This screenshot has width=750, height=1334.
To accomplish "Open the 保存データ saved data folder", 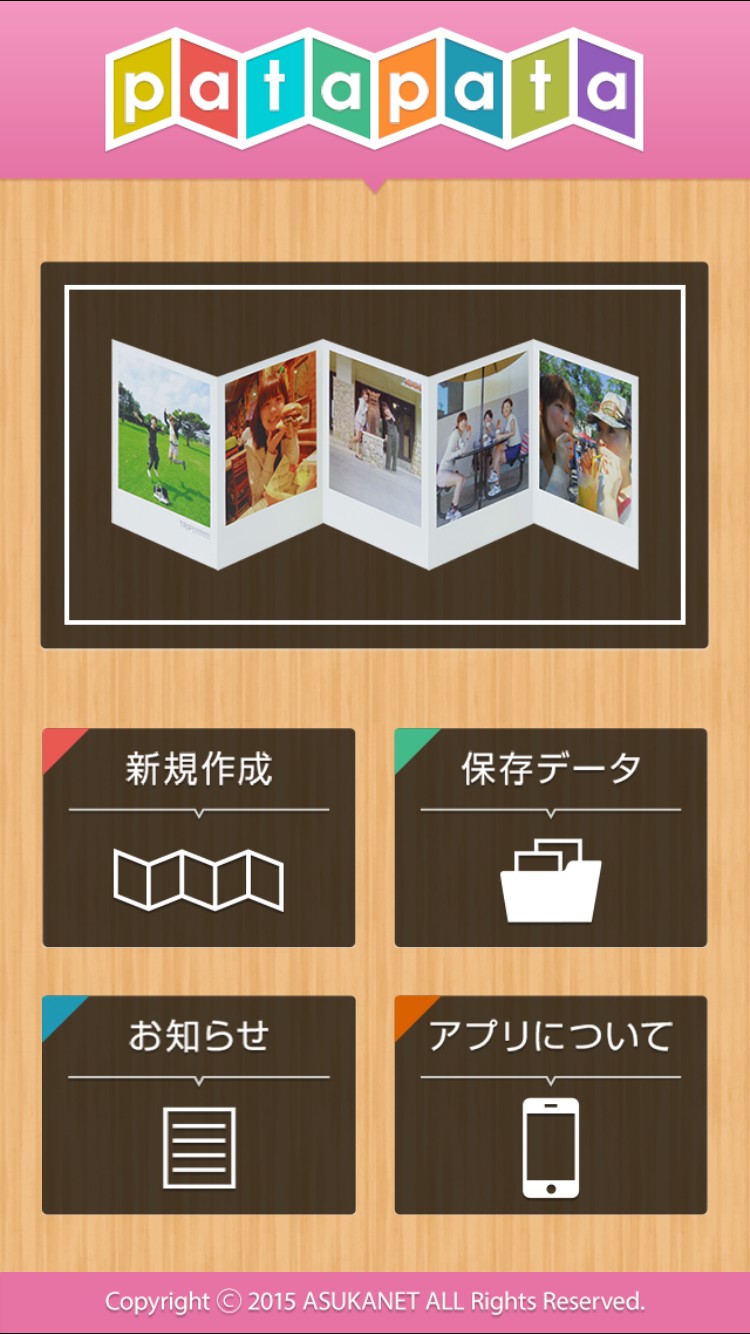I will click(x=551, y=837).
